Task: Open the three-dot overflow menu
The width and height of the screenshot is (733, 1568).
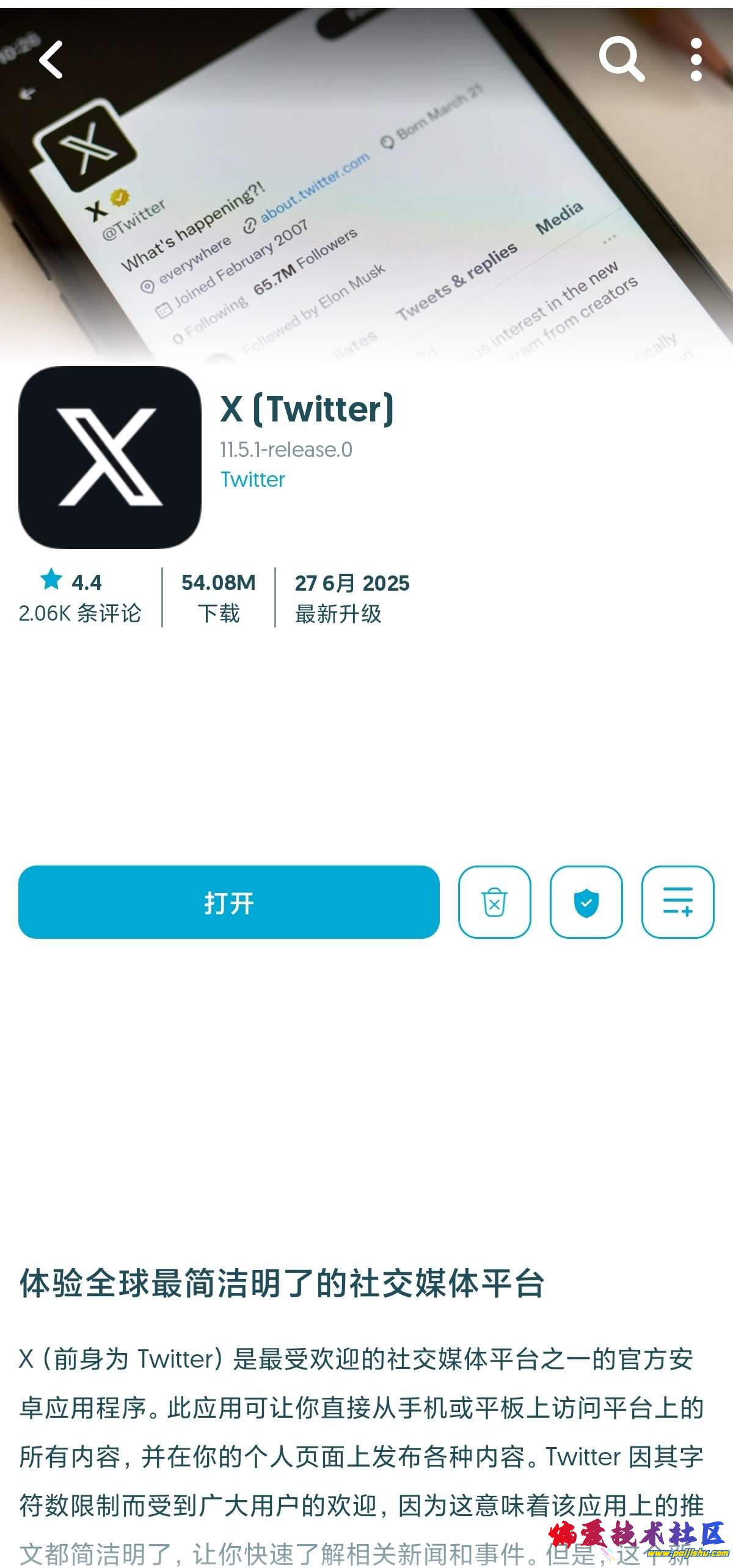Action: coord(696,60)
